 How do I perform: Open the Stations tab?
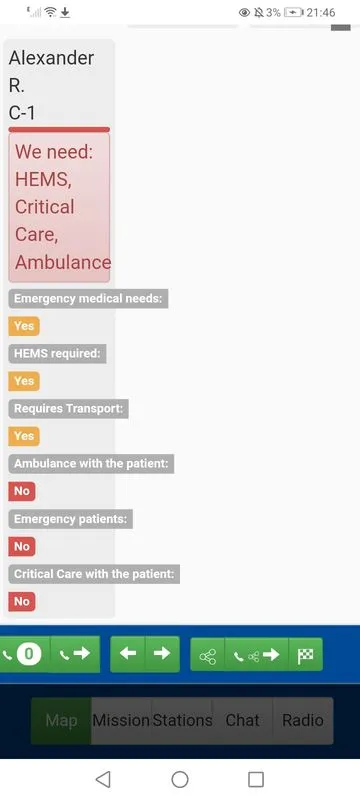click(x=182, y=720)
